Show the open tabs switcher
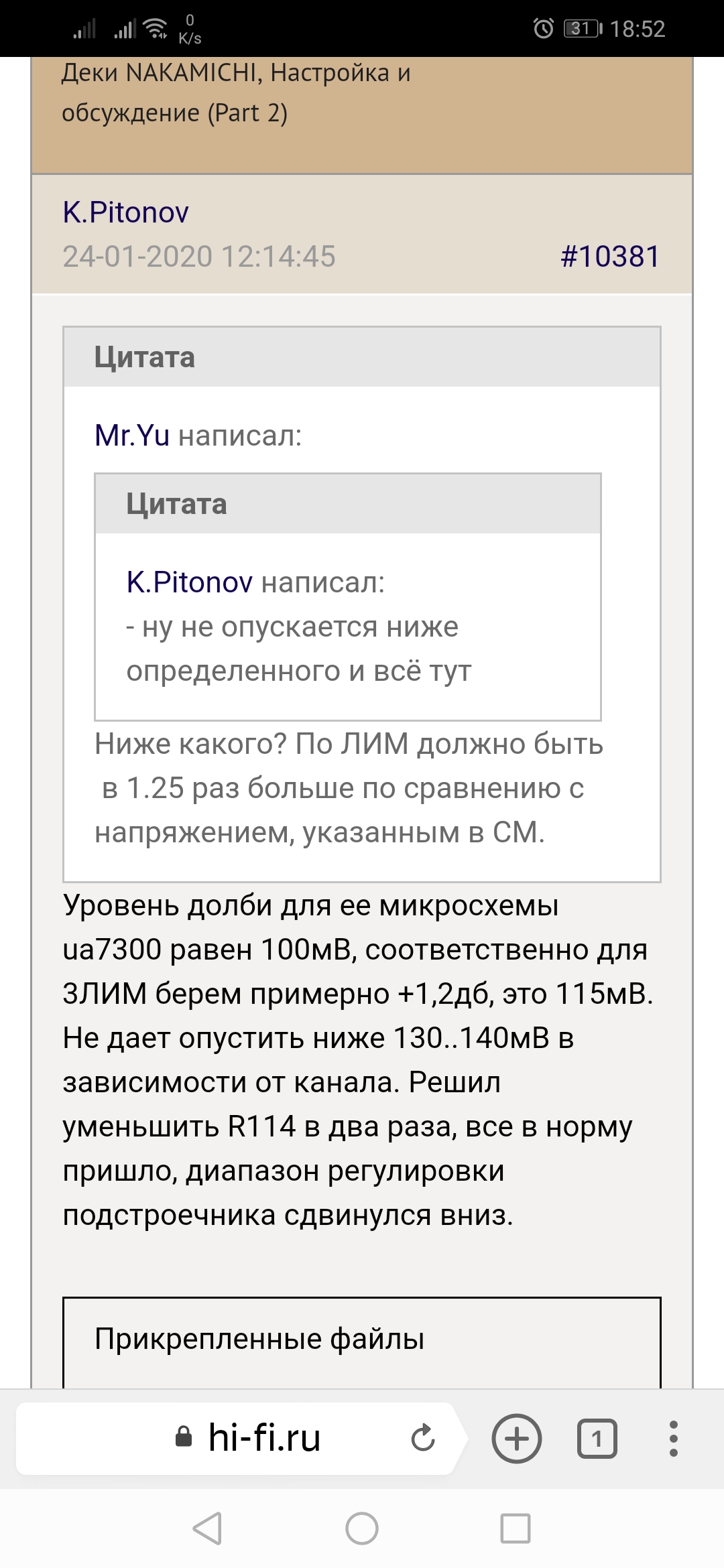Image resolution: width=724 pixels, height=1568 pixels. pos(597,1438)
